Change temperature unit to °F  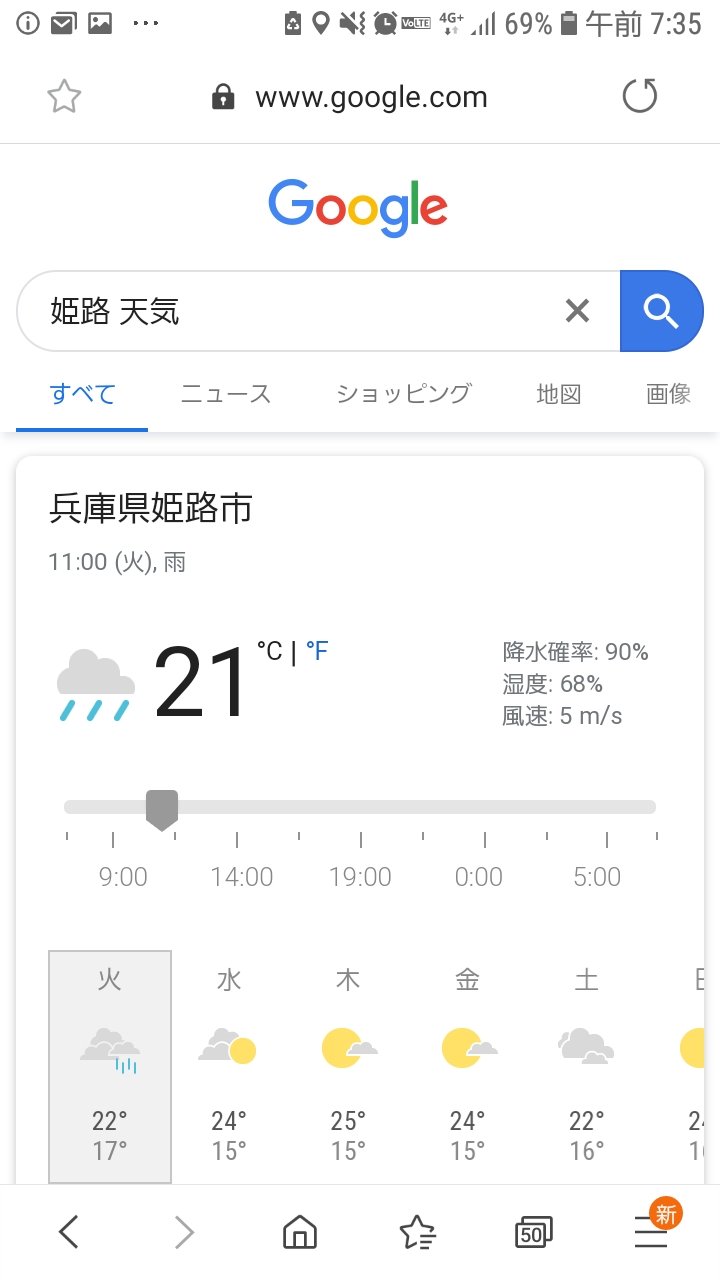point(317,652)
